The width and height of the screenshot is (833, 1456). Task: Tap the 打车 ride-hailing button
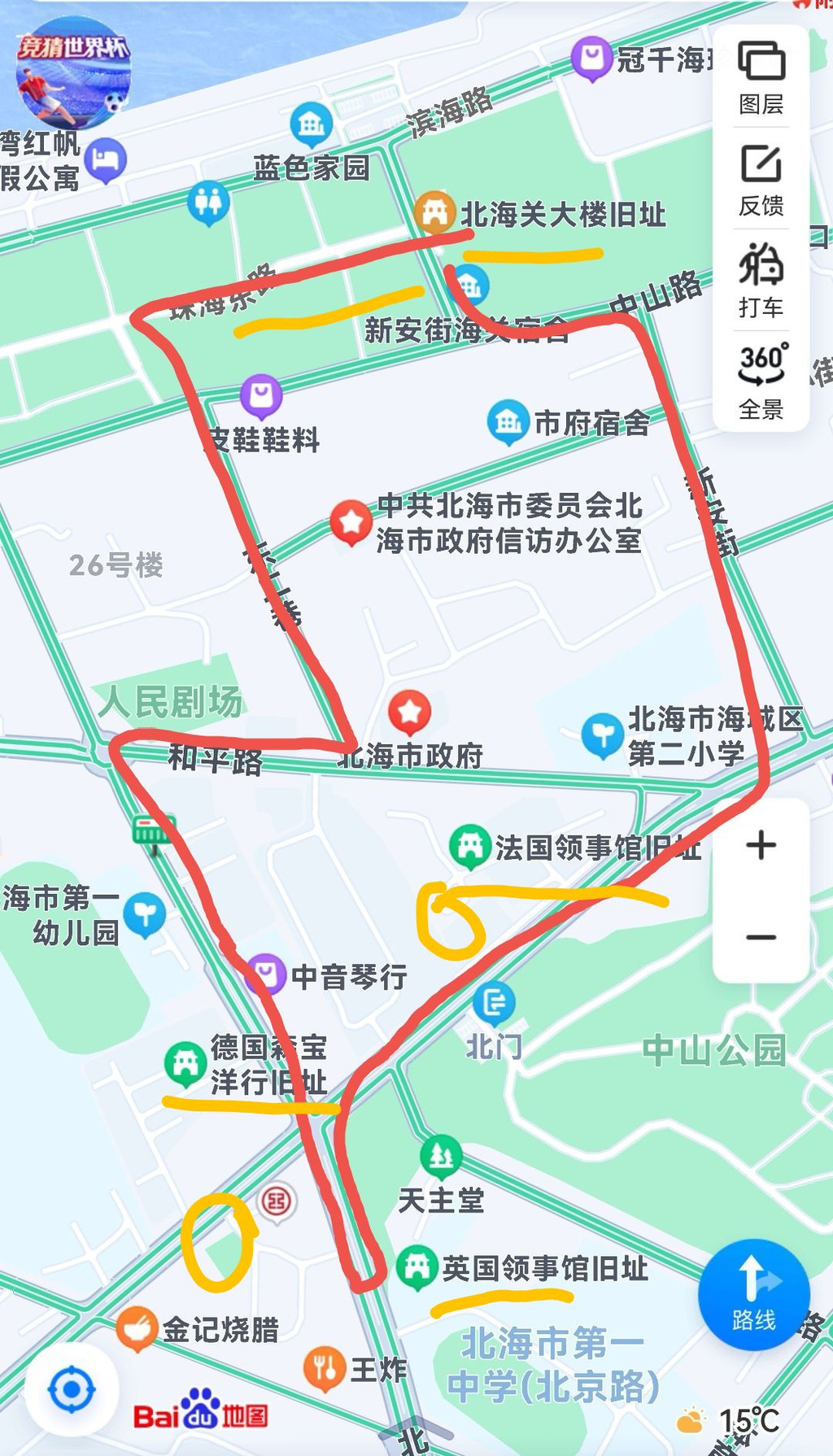[761, 281]
